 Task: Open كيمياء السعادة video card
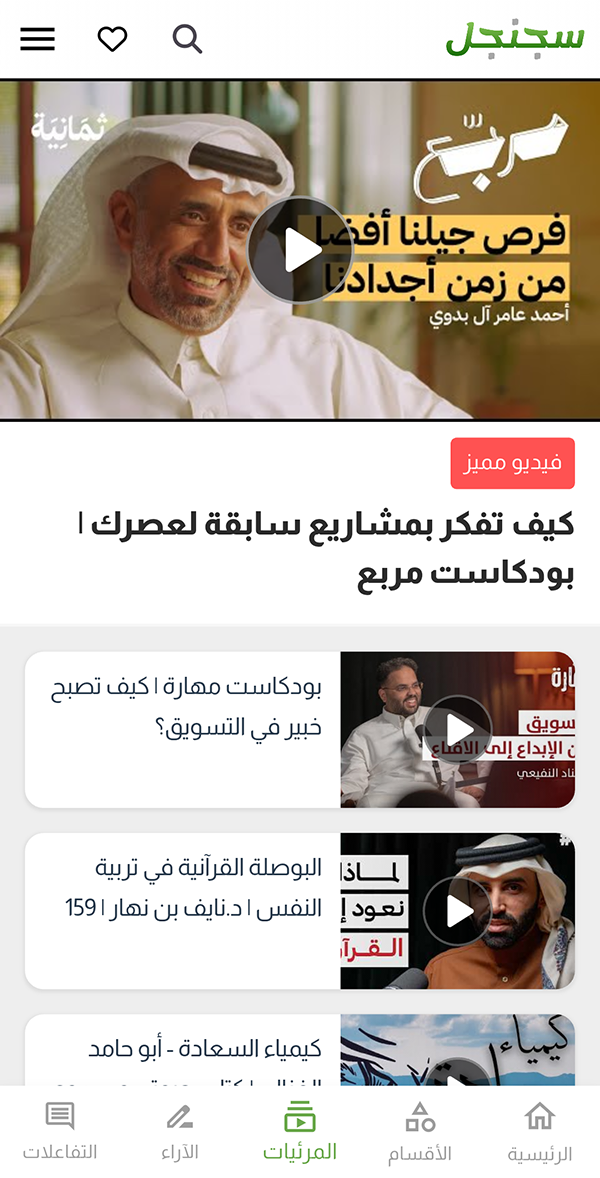(300, 1050)
